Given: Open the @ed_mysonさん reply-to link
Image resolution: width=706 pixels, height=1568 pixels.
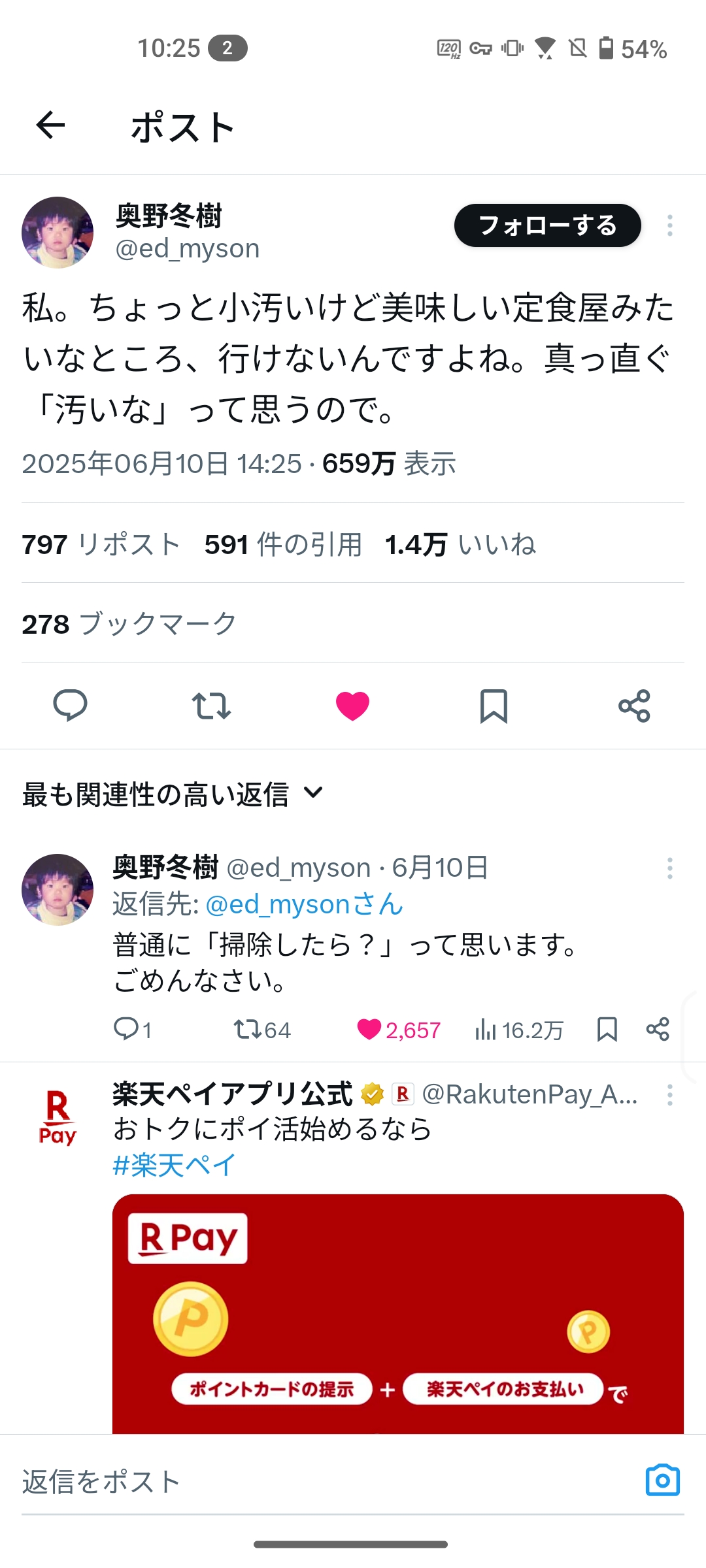Looking at the screenshot, I should pos(304,904).
